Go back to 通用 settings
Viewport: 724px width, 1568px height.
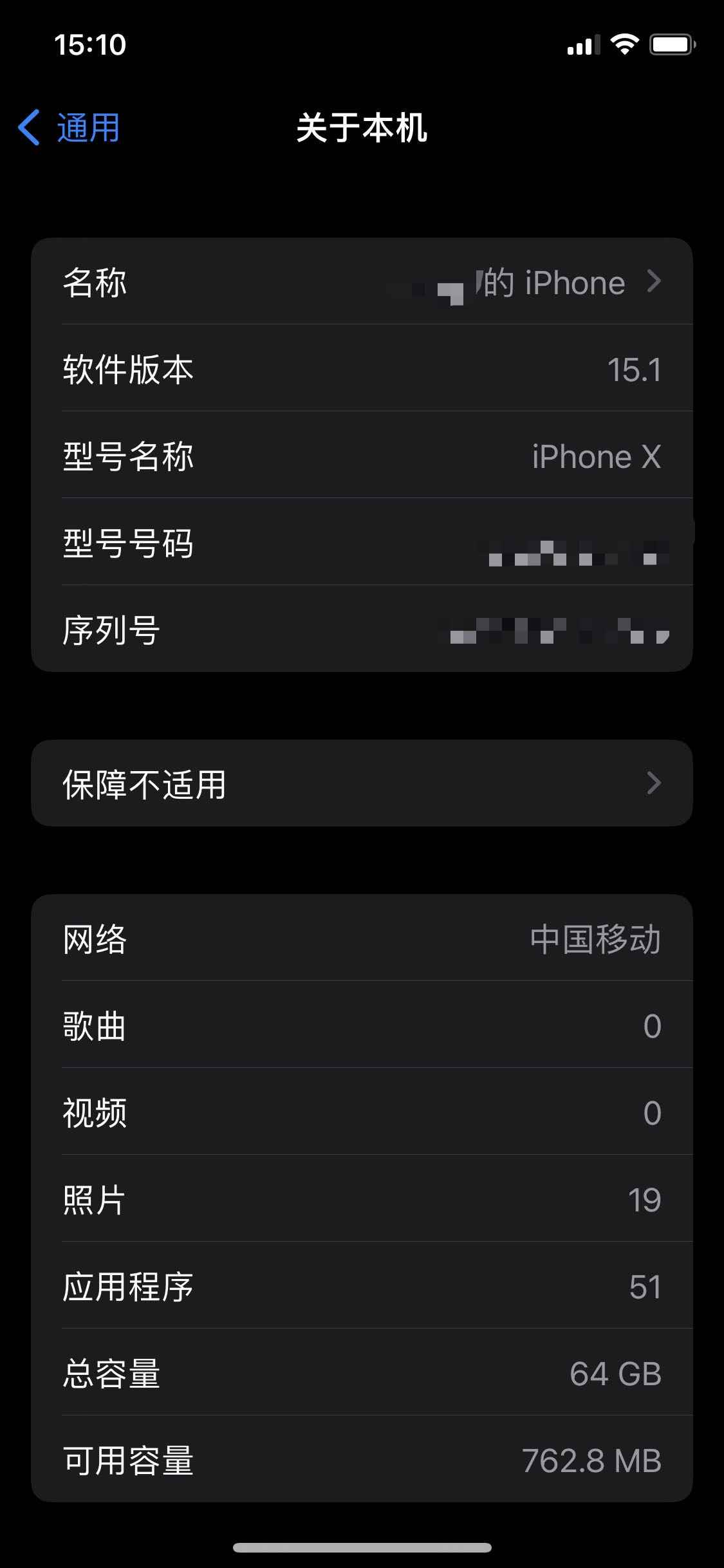[70, 127]
